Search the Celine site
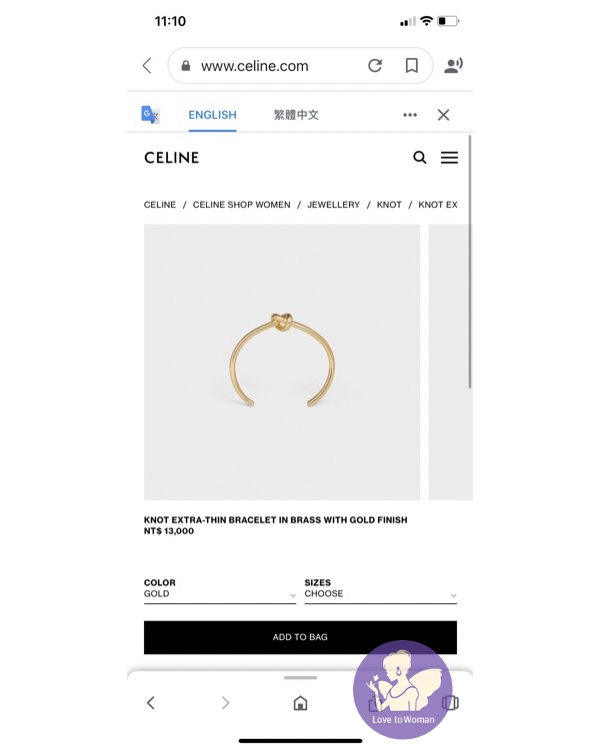 pos(420,158)
